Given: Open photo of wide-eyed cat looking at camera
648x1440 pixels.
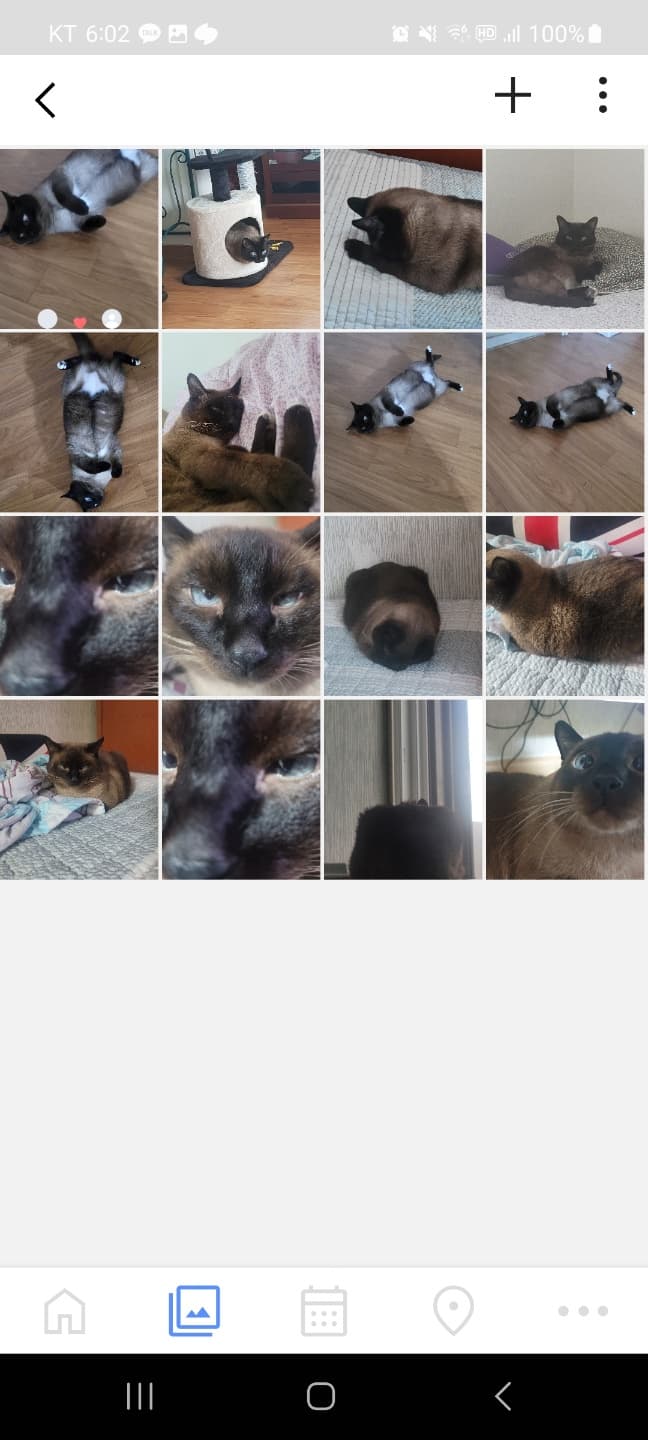Looking at the screenshot, I should click(565, 789).
